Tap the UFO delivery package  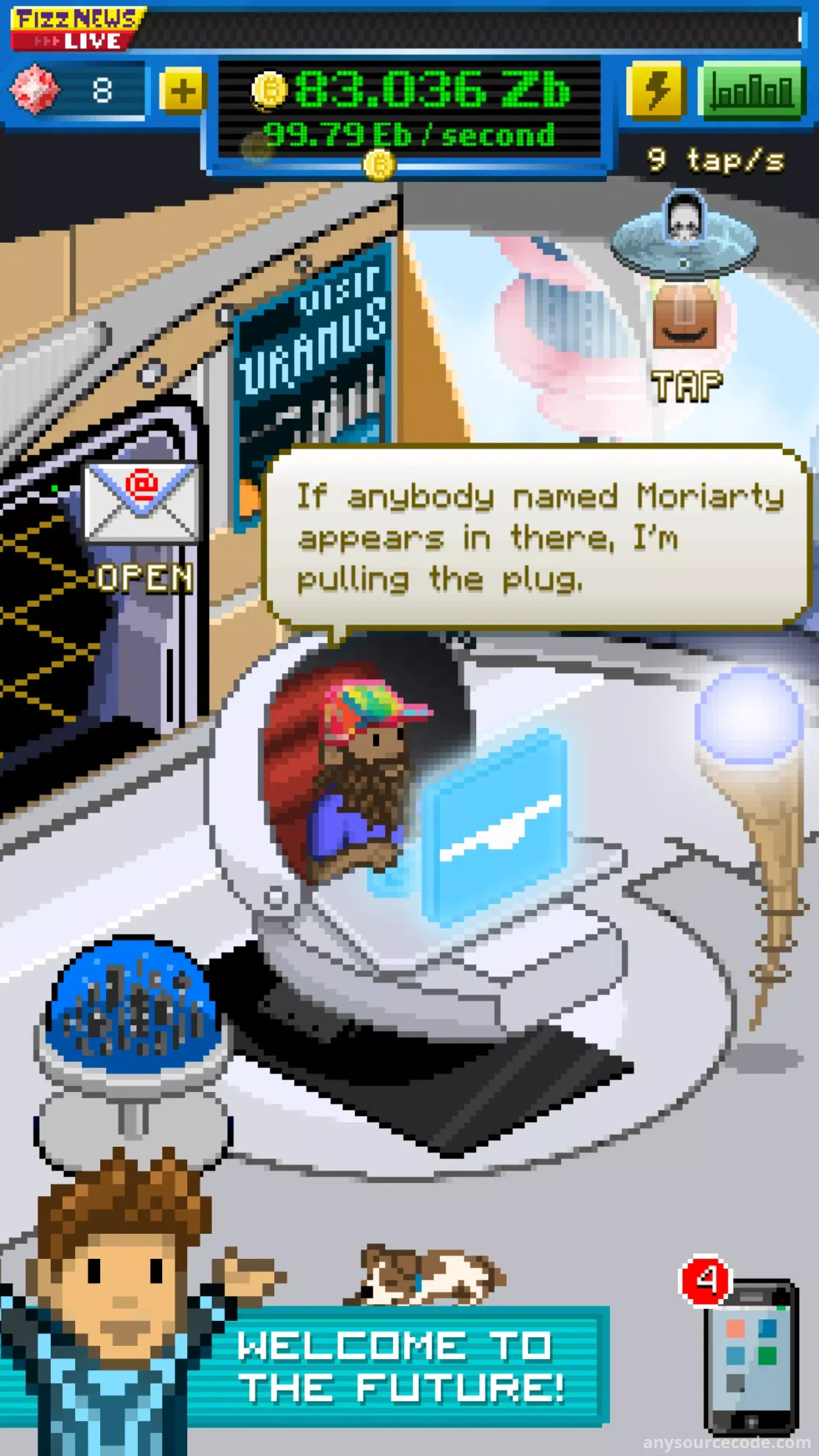tap(685, 317)
